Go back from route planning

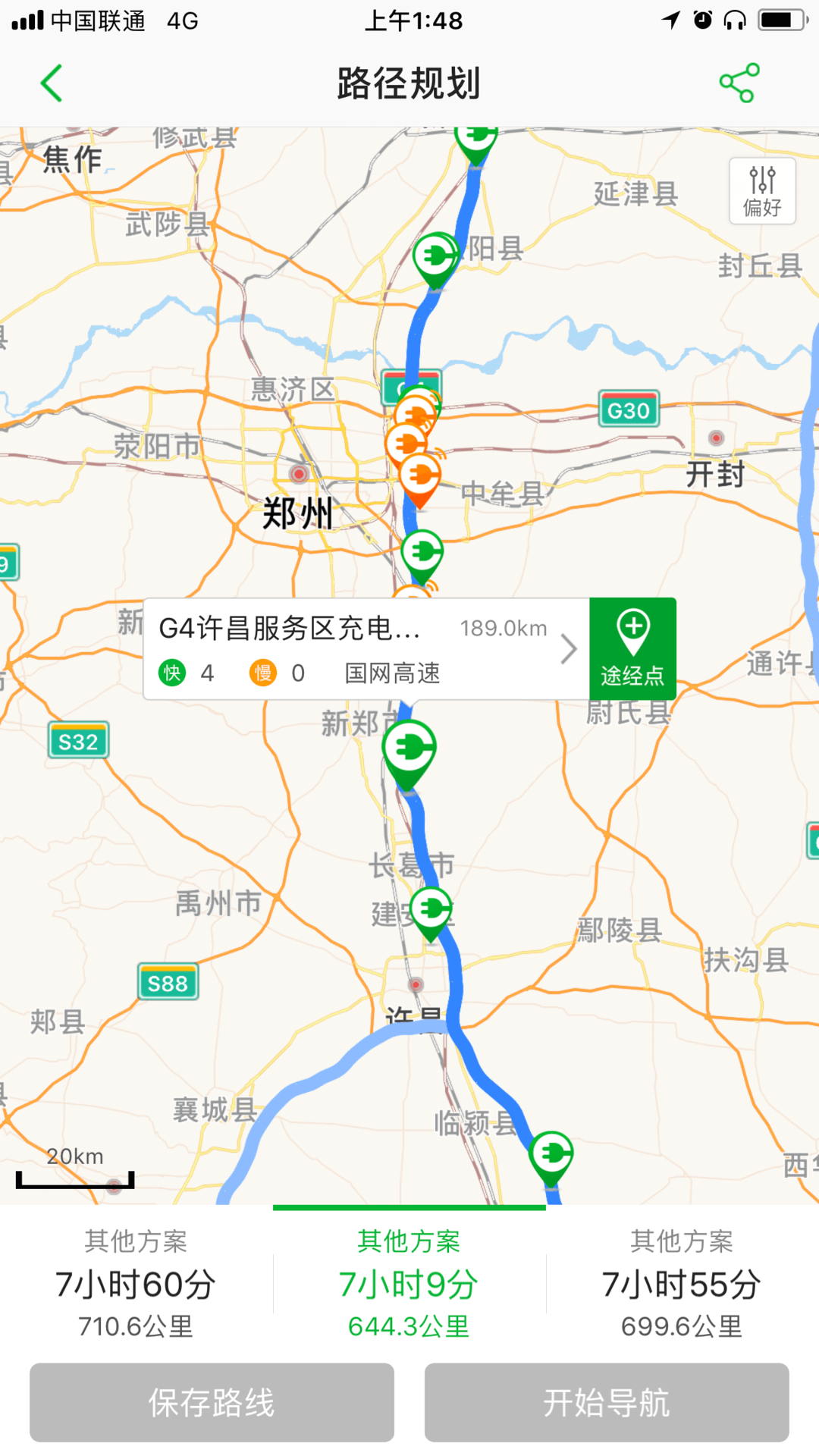tap(52, 83)
